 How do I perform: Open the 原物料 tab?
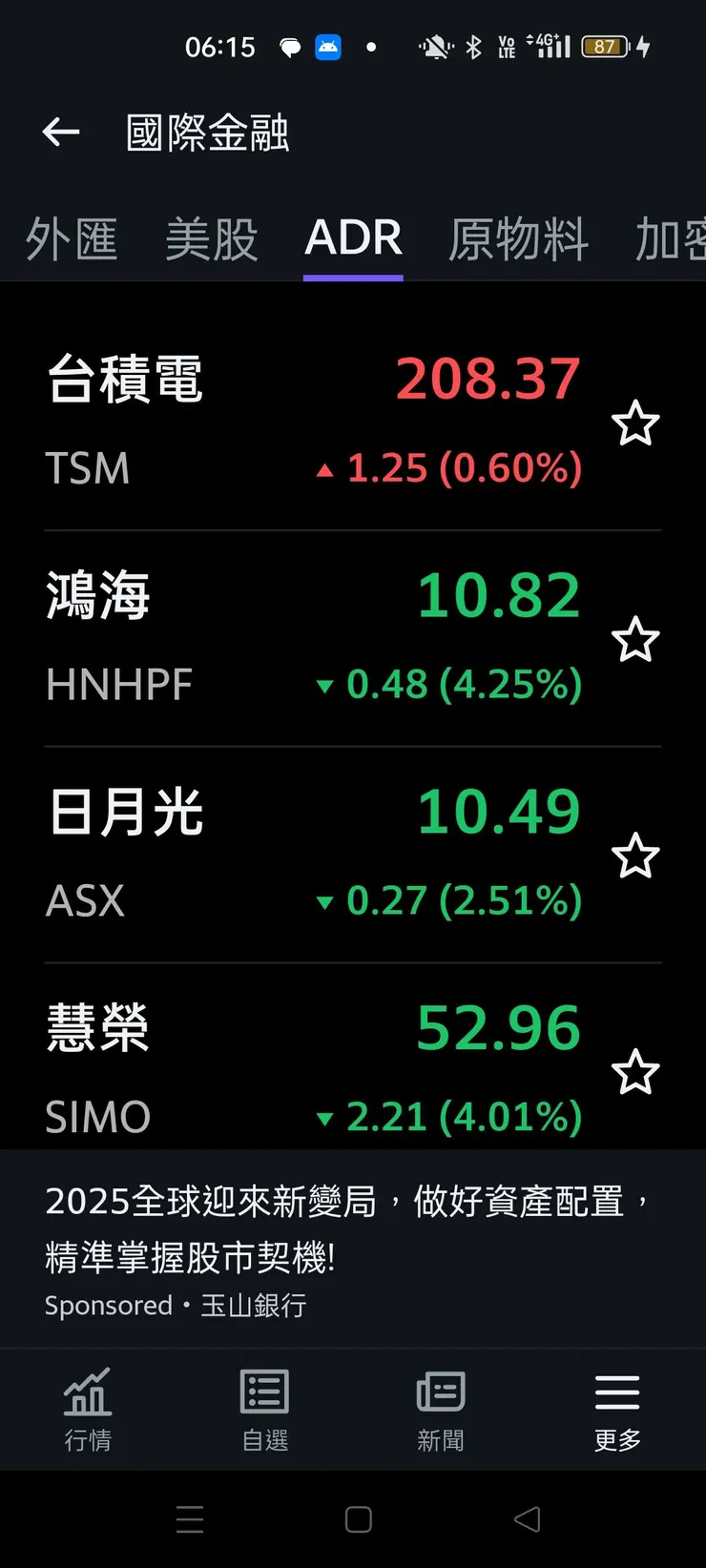point(518,238)
